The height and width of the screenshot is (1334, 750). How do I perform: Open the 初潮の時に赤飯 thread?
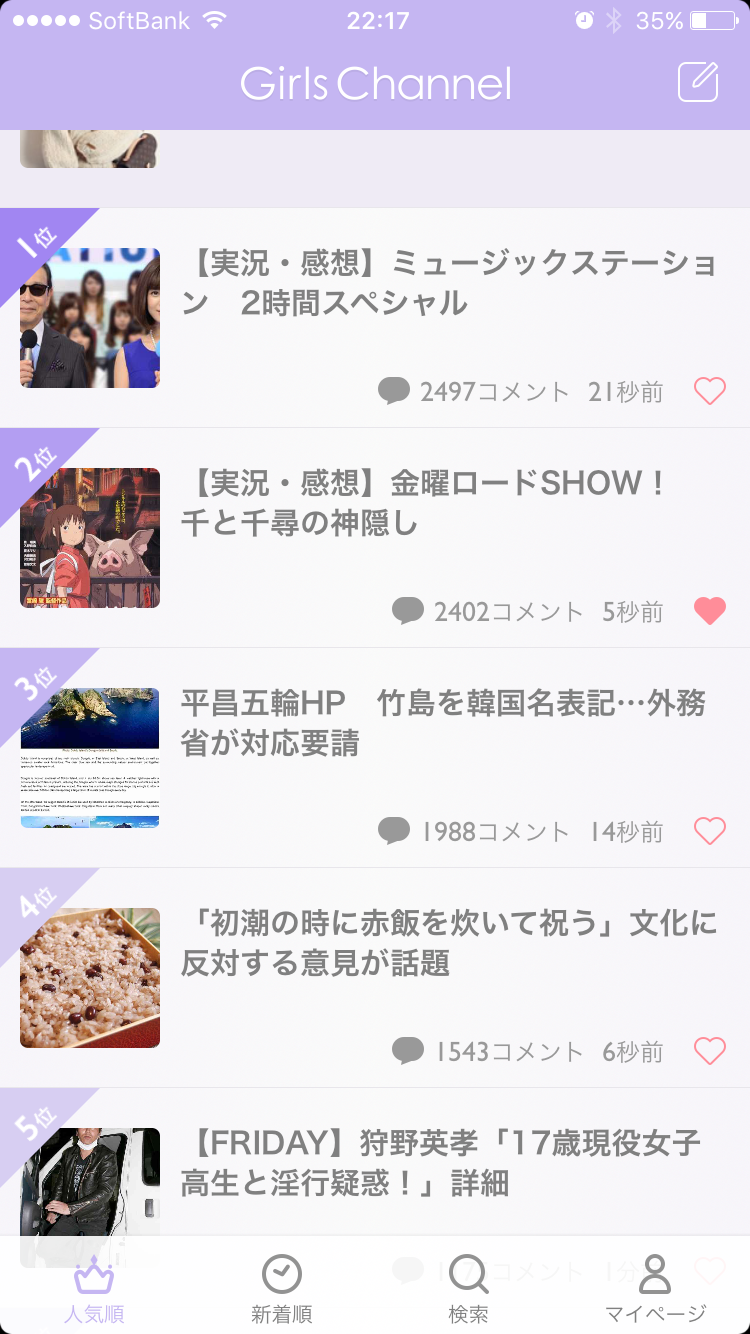click(x=375, y=978)
